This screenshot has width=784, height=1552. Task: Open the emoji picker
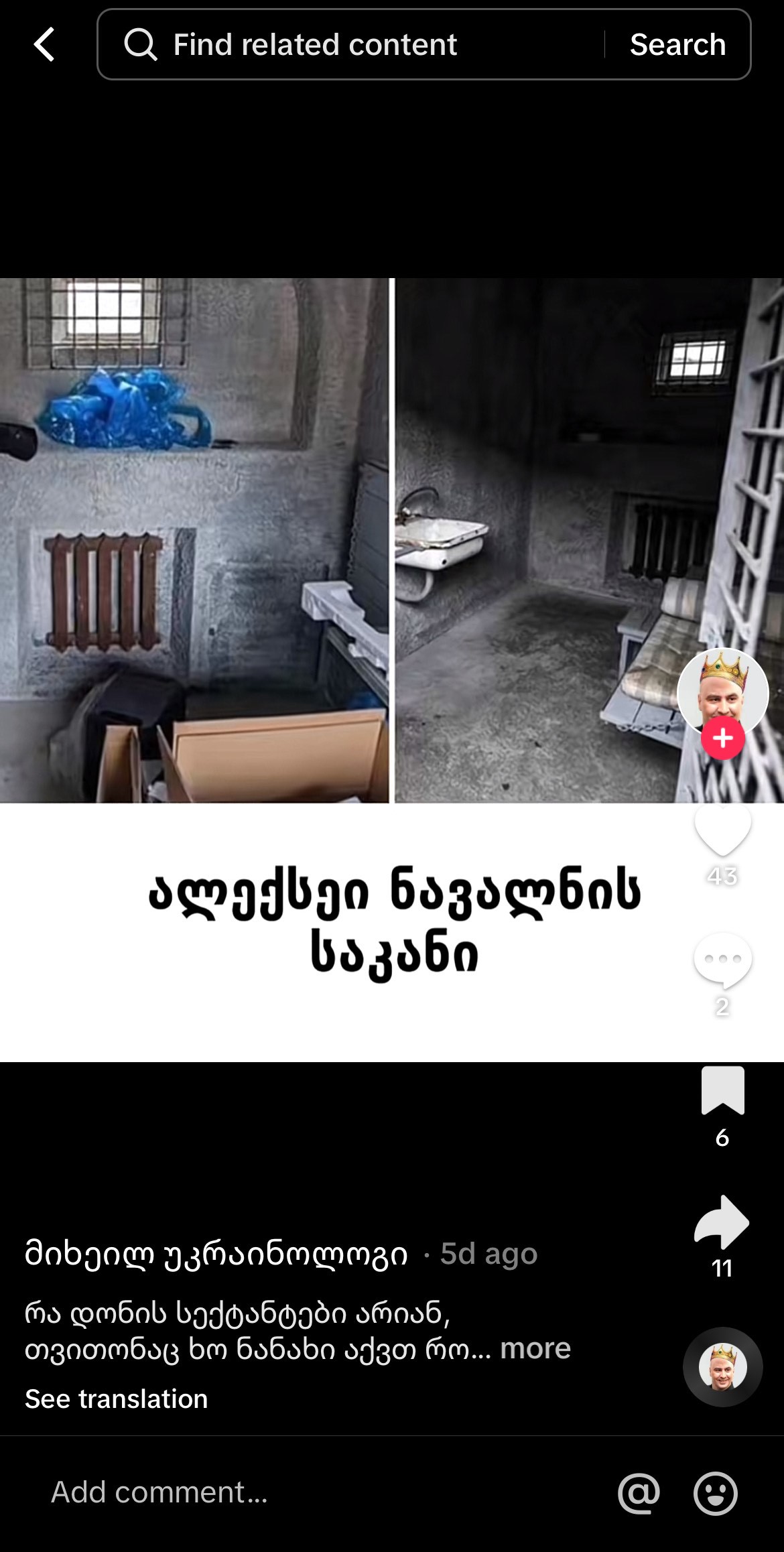point(715,1493)
